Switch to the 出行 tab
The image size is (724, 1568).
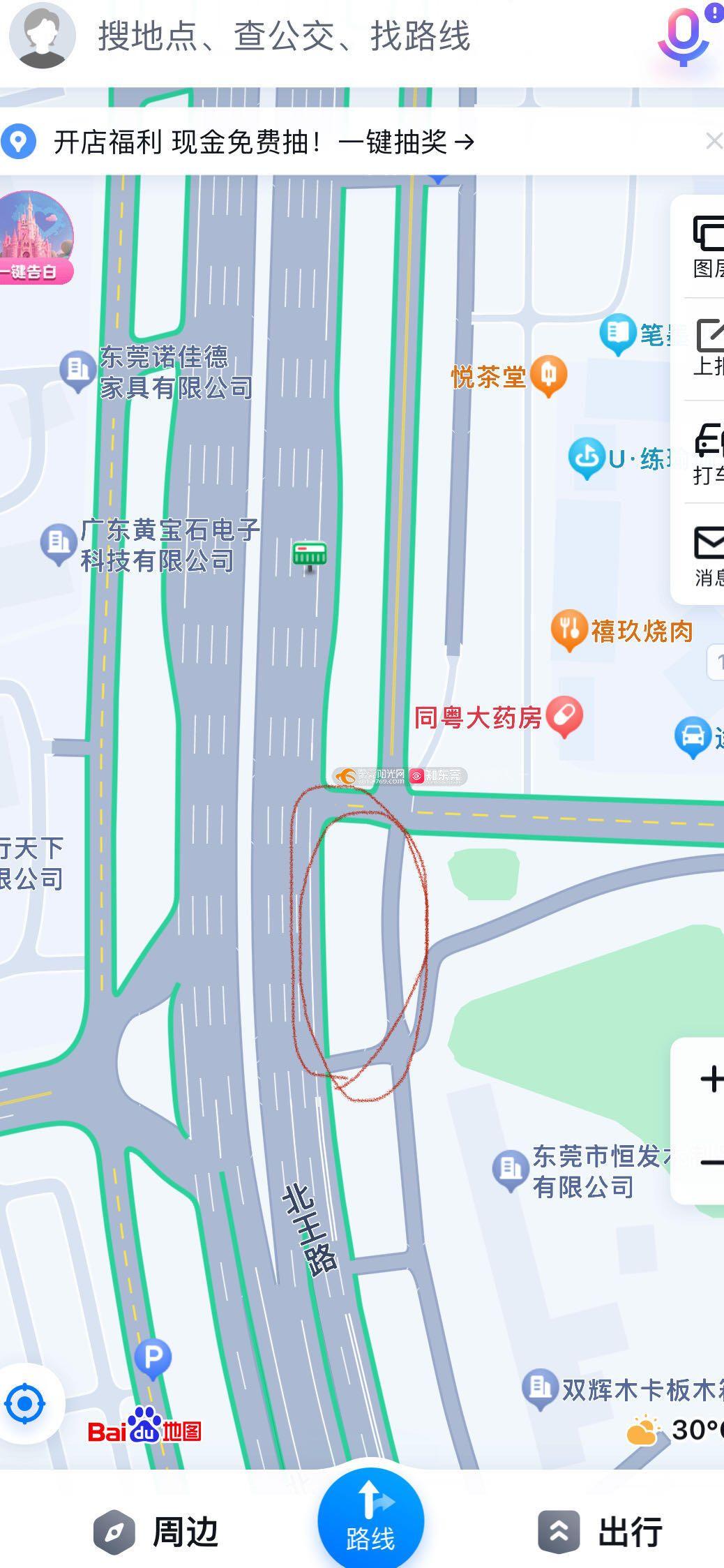click(600, 1532)
